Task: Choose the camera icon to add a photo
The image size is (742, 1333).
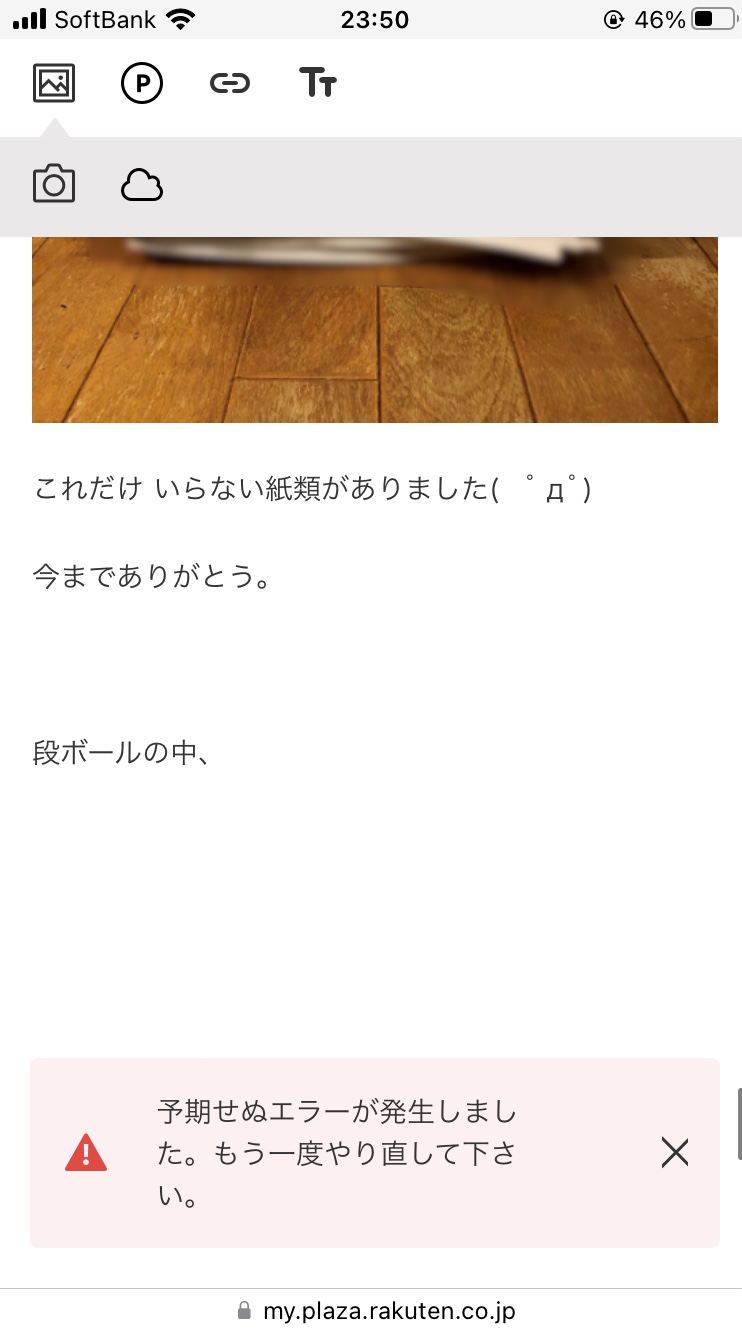Action: (x=54, y=184)
